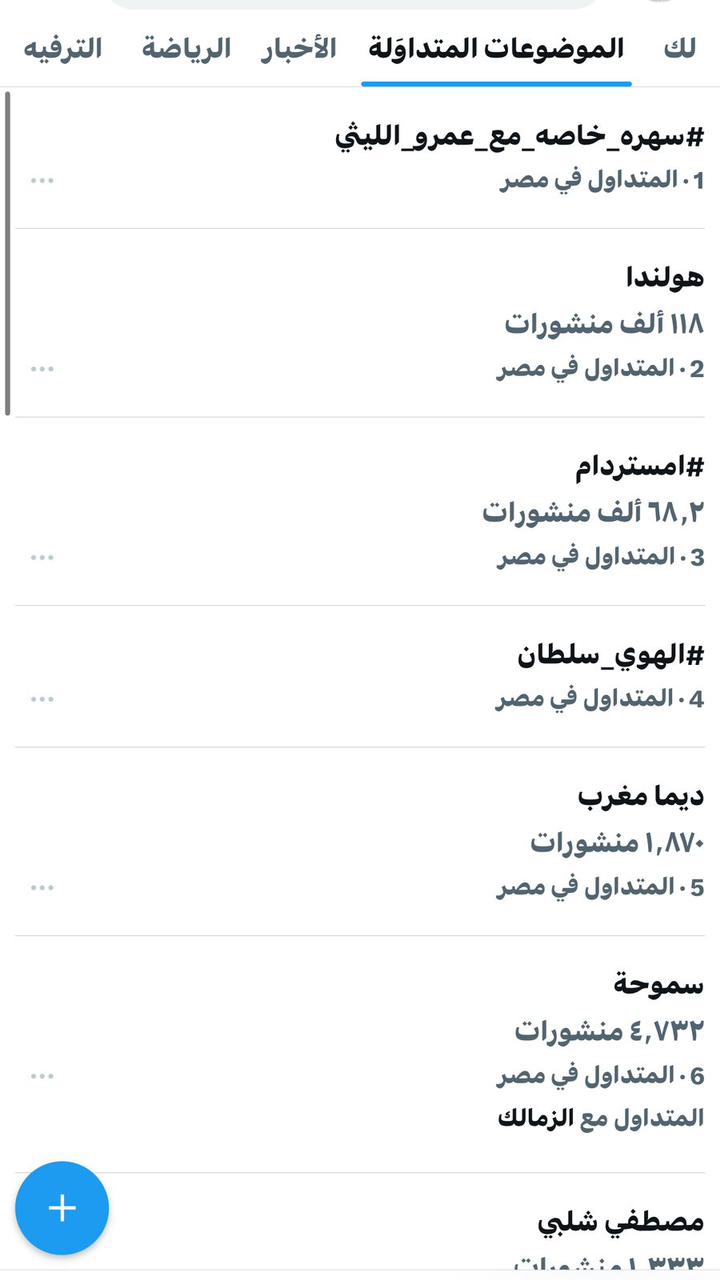The image size is (720, 1280).
Task: Open the مصطفي شلبي trending topic
Action: 620,1222
